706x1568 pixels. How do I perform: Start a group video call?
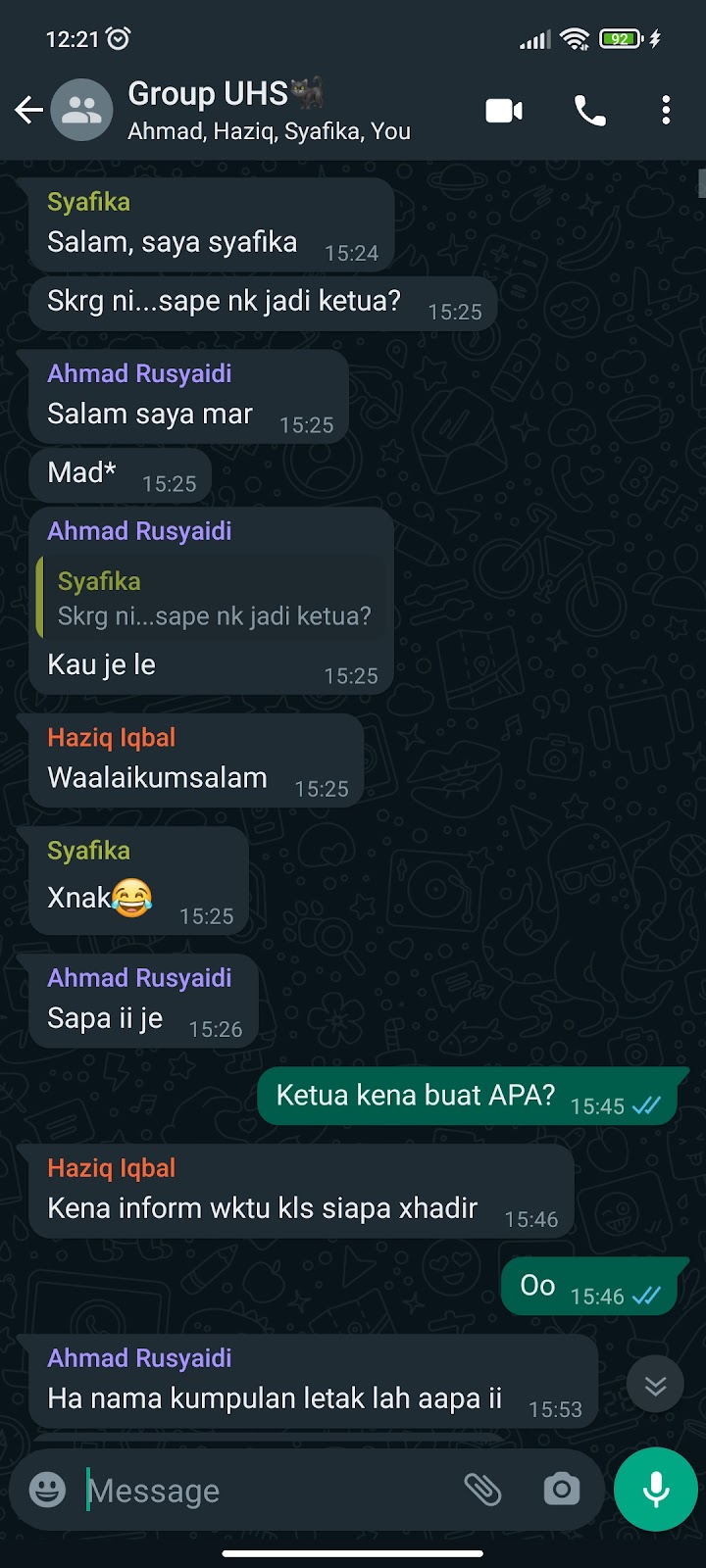(x=504, y=111)
